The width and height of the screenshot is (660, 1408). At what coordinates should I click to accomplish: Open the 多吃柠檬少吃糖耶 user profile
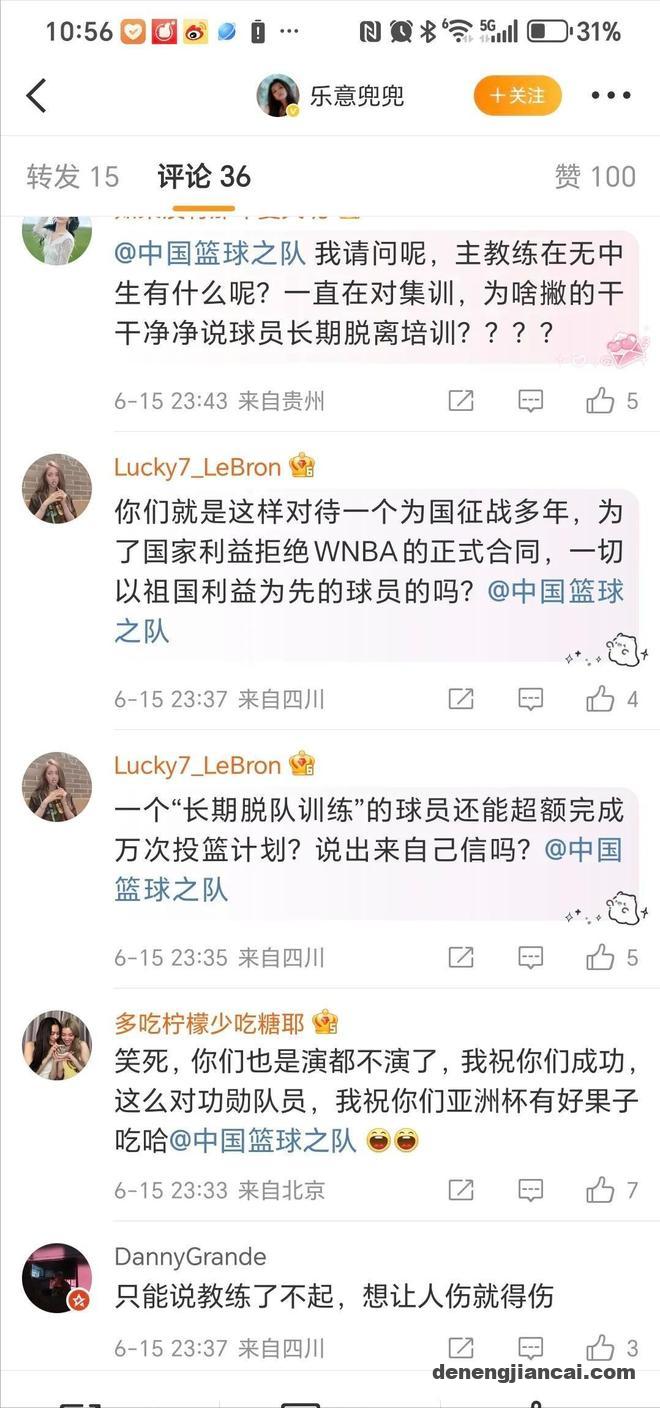pyautogui.click(x=212, y=1023)
